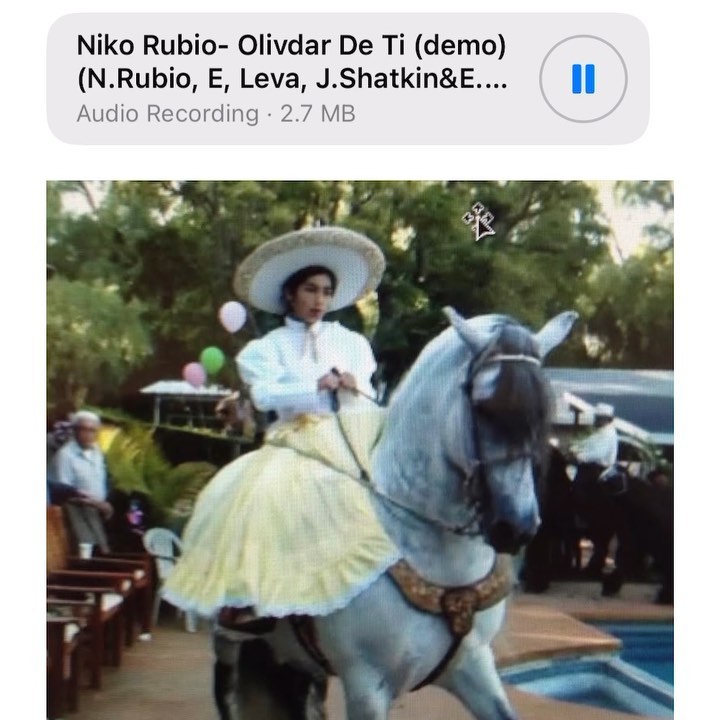Open the horse rider photo
The width and height of the screenshot is (720, 720).
pos(360,450)
